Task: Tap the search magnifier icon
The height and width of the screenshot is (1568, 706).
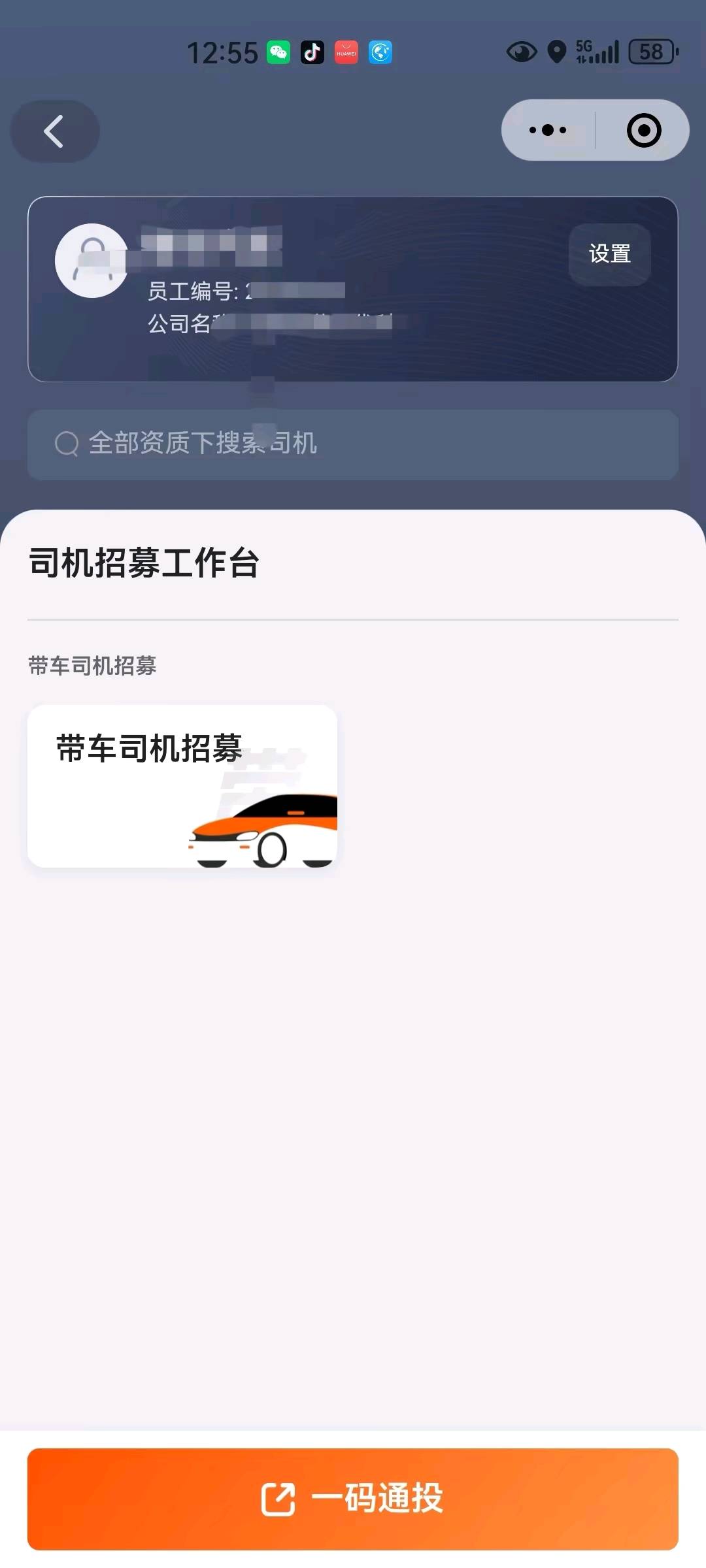Action: pyautogui.click(x=66, y=444)
